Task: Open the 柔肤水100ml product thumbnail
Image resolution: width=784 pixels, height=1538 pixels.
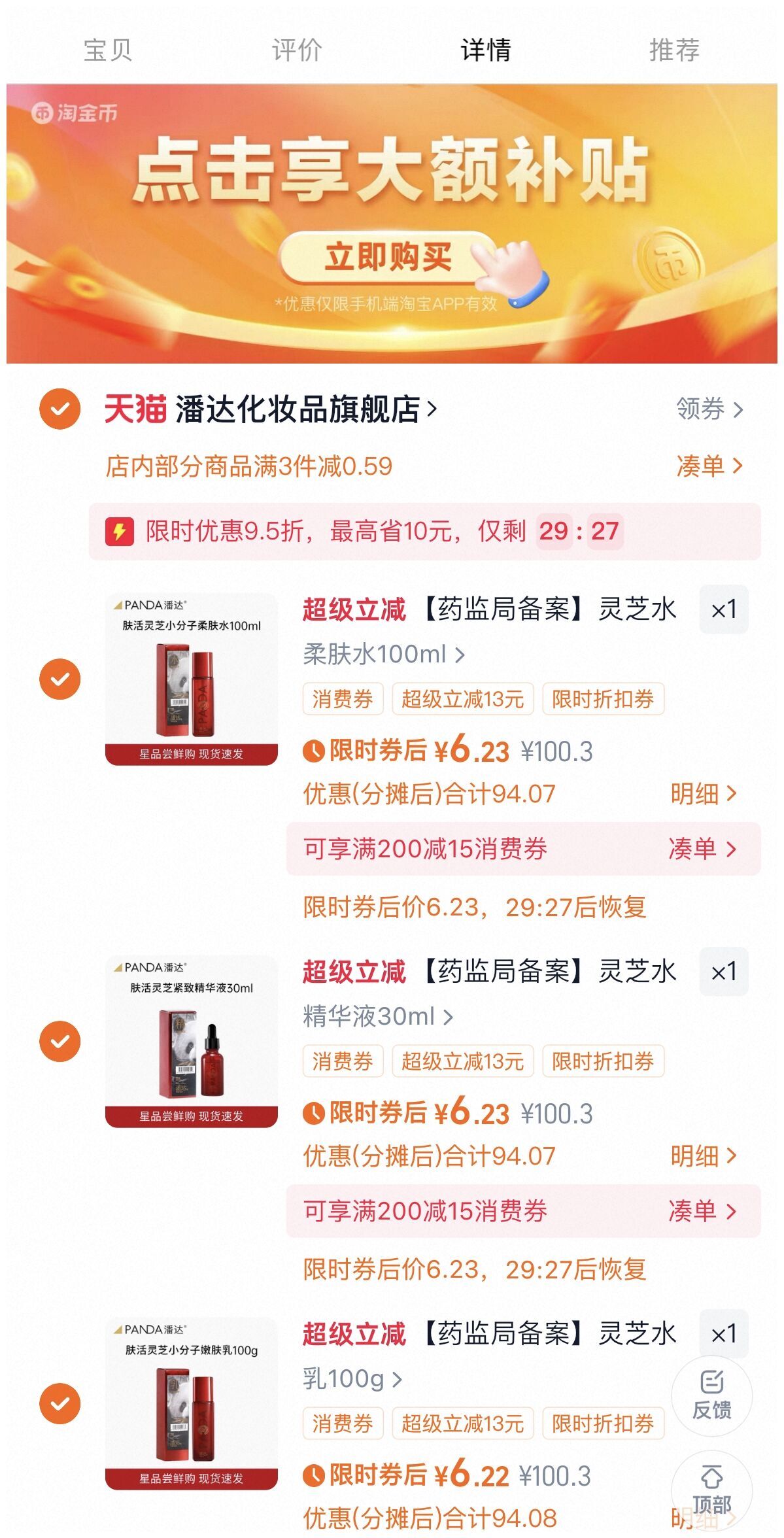Action: [192, 679]
